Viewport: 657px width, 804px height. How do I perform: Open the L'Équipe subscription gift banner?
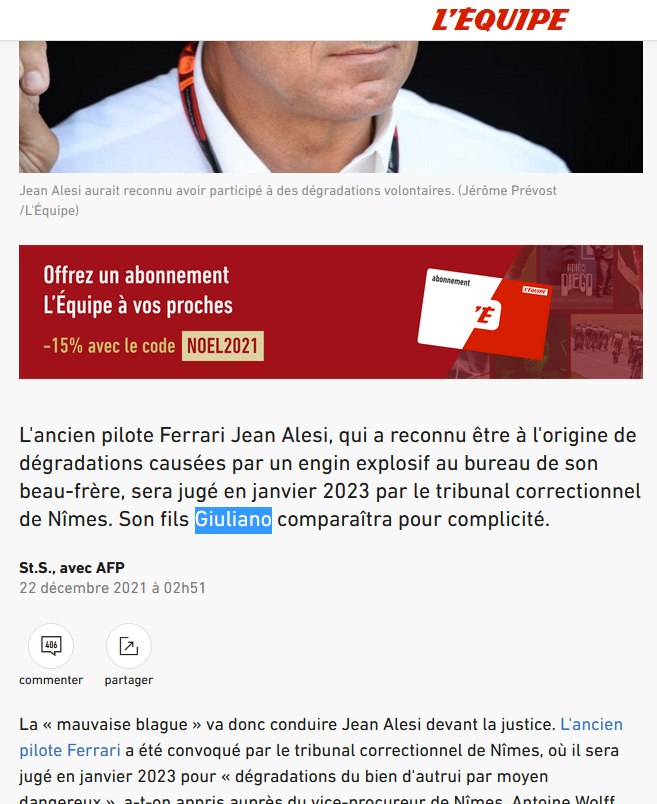330,312
